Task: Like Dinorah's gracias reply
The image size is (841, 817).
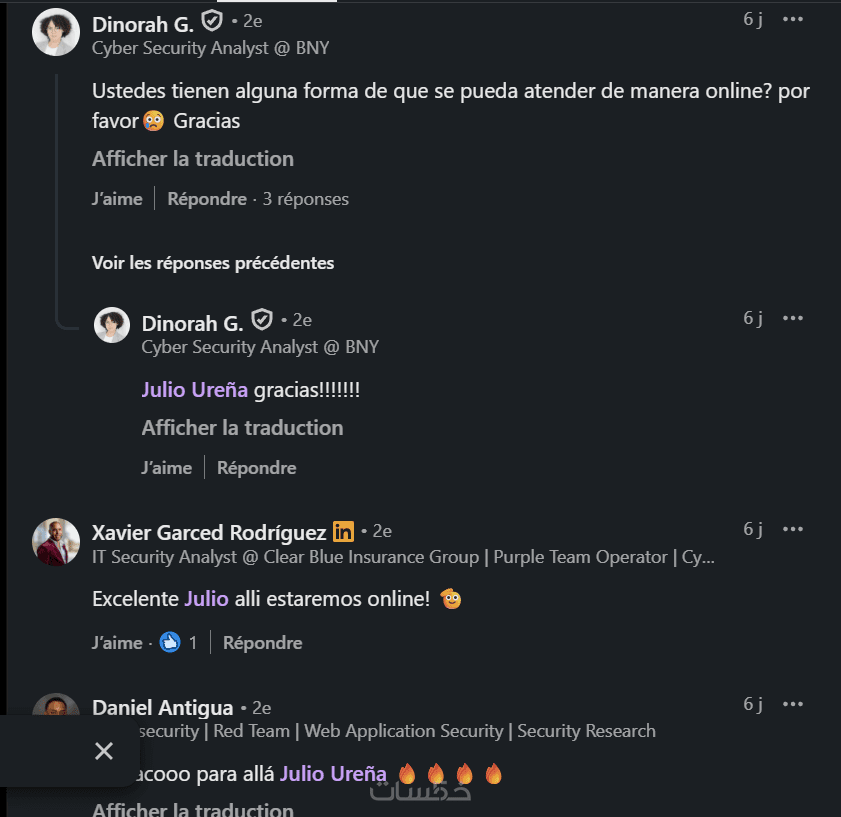Action: [x=167, y=468]
